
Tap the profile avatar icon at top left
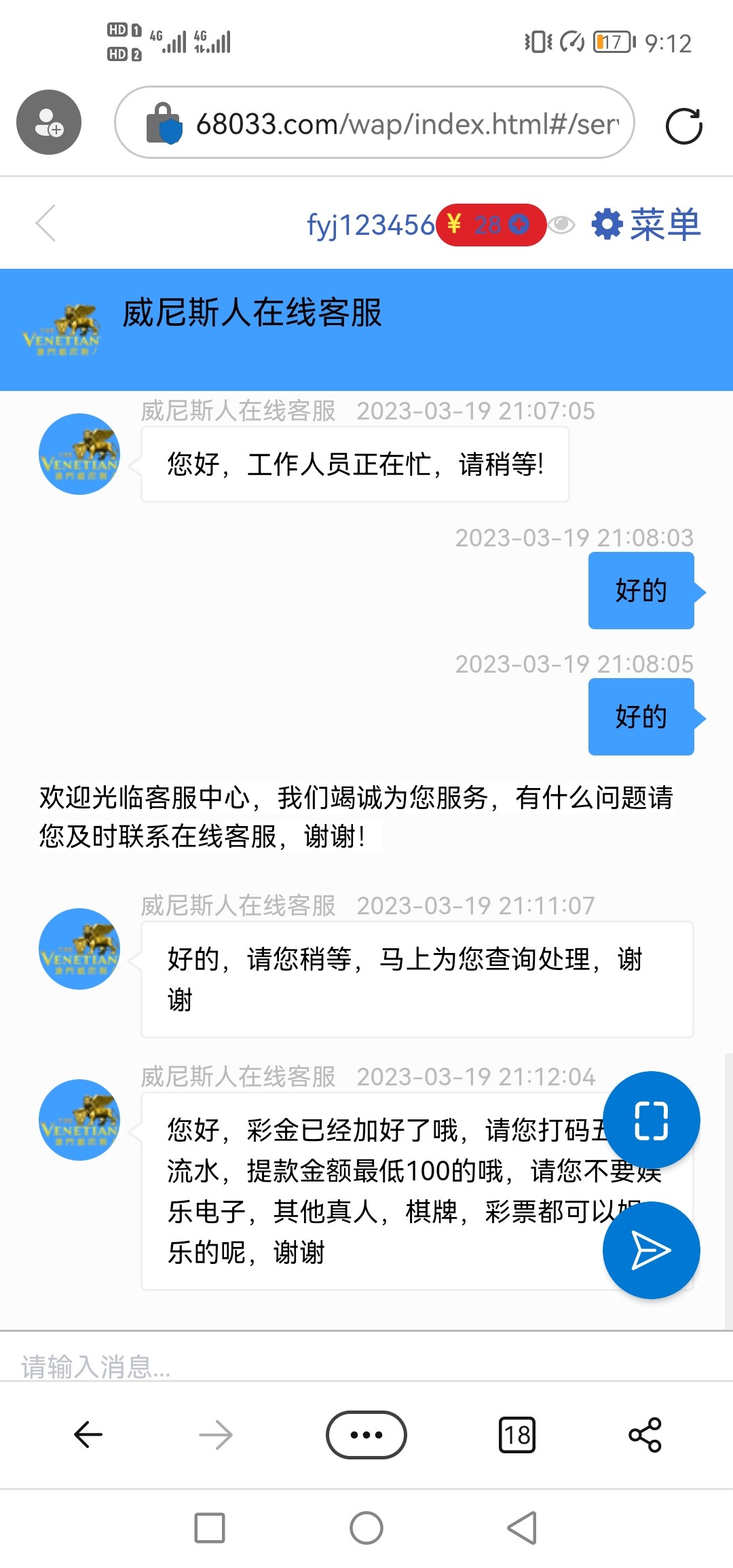tap(48, 122)
